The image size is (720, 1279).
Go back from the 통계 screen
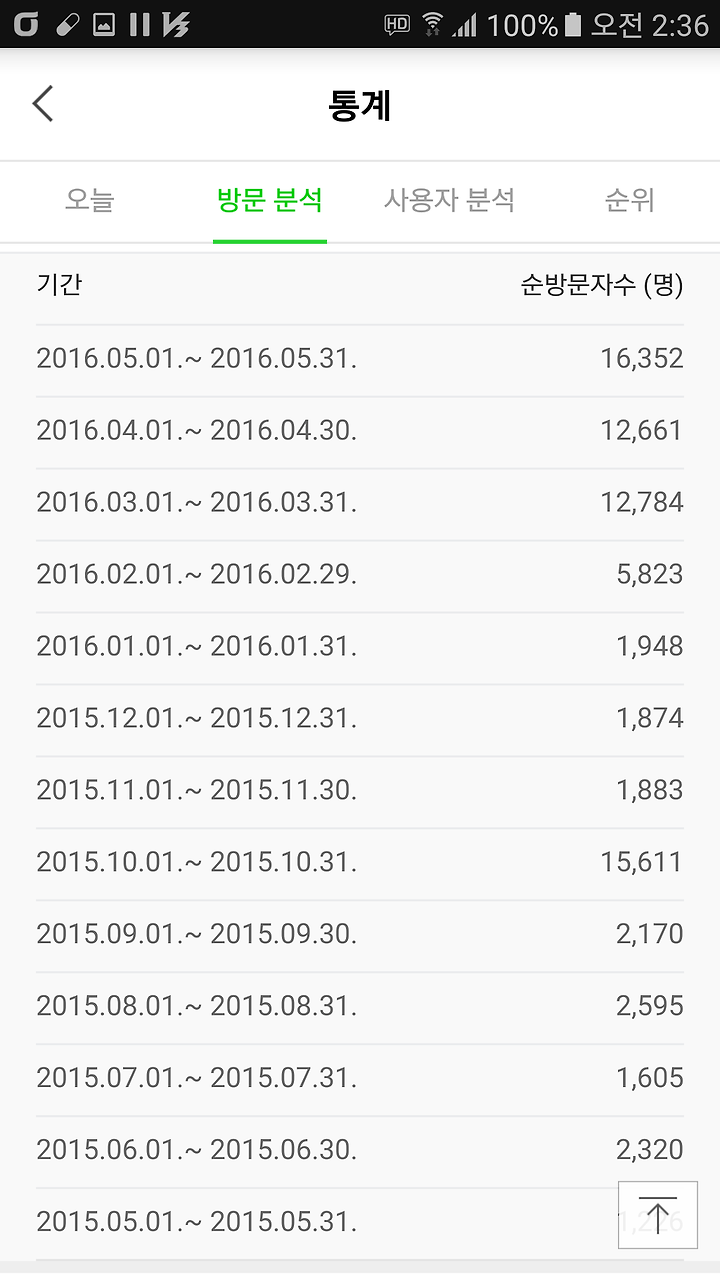[x=43, y=104]
